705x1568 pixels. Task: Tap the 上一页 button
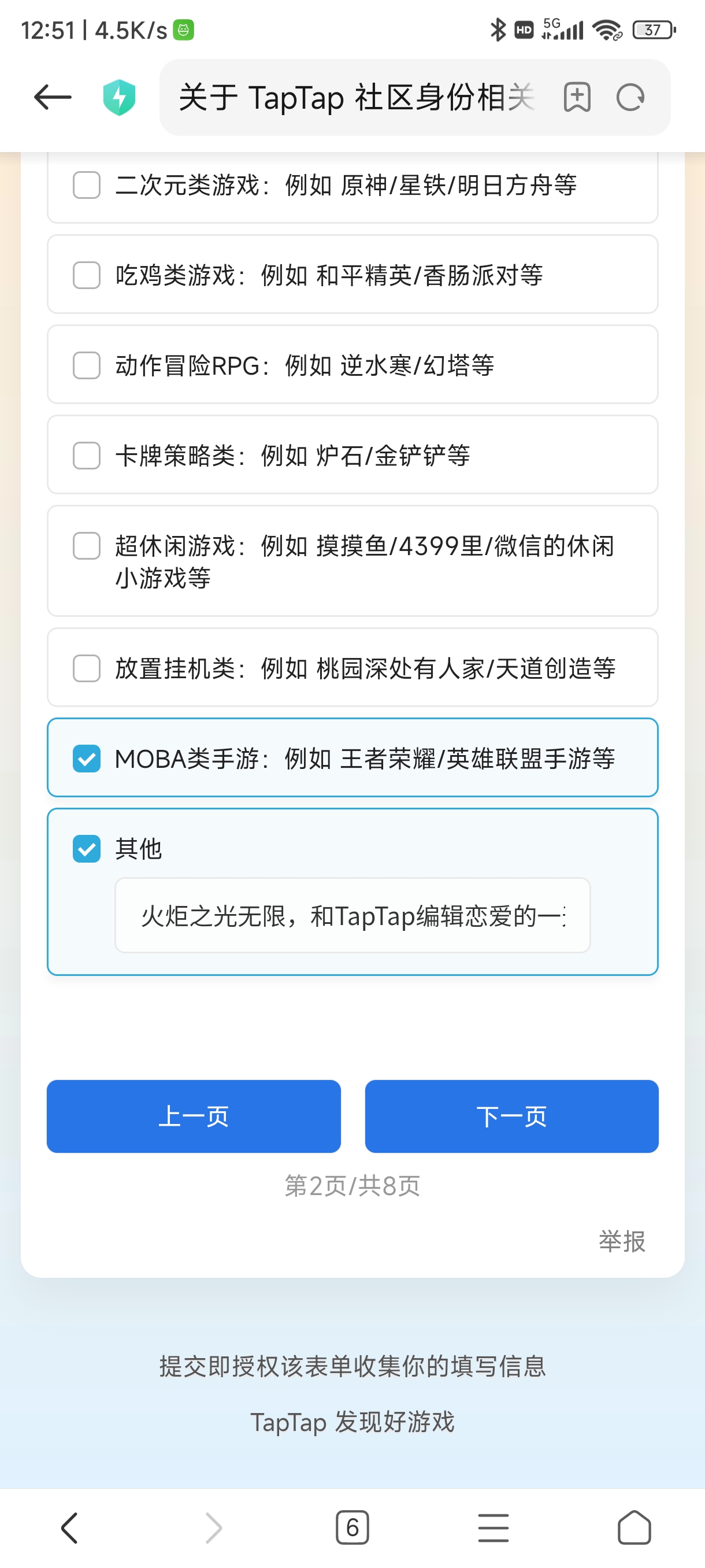[193, 1116]
